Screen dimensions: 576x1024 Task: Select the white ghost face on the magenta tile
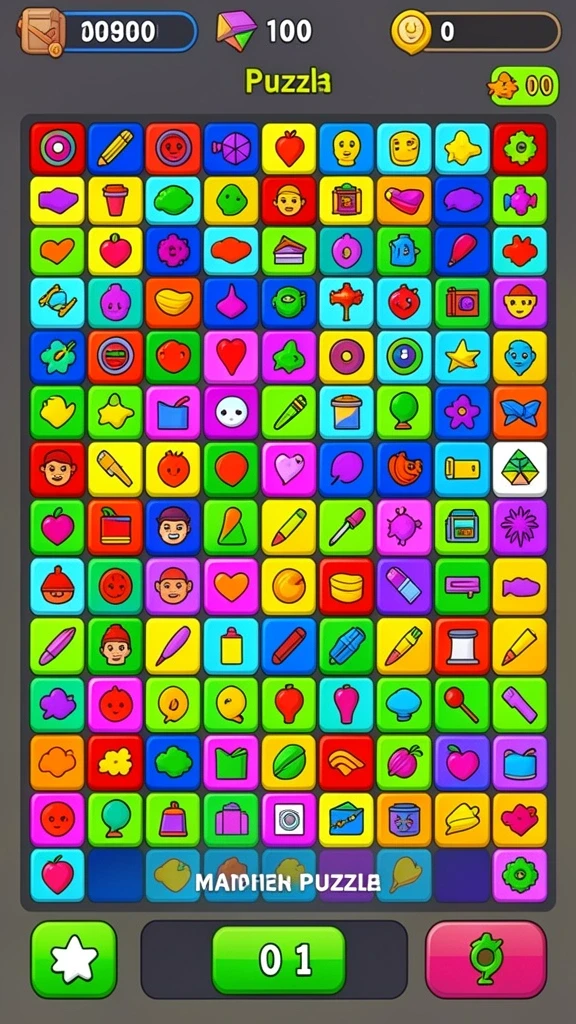(x=231, y=412)
